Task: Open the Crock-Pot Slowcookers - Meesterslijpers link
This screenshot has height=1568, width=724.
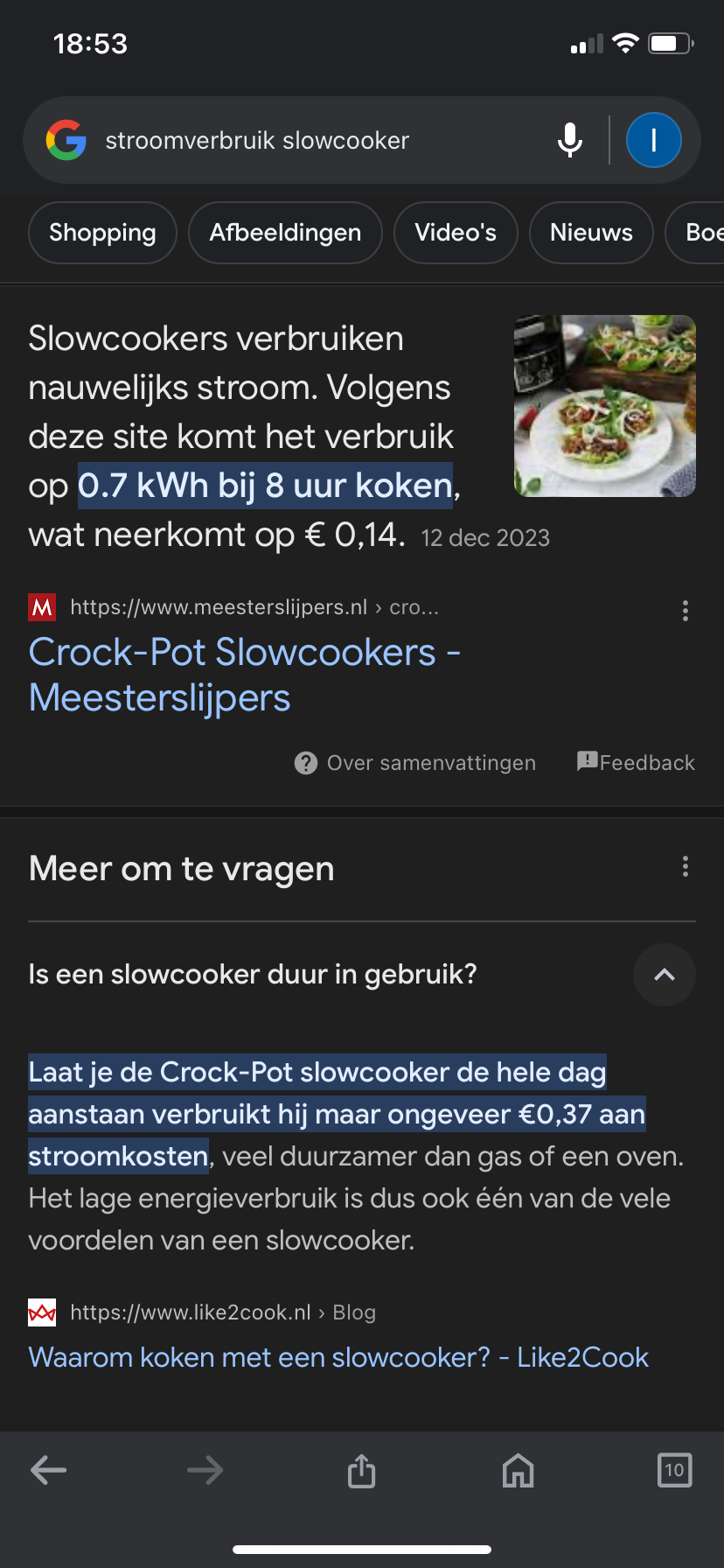Action: pos(245,675)
